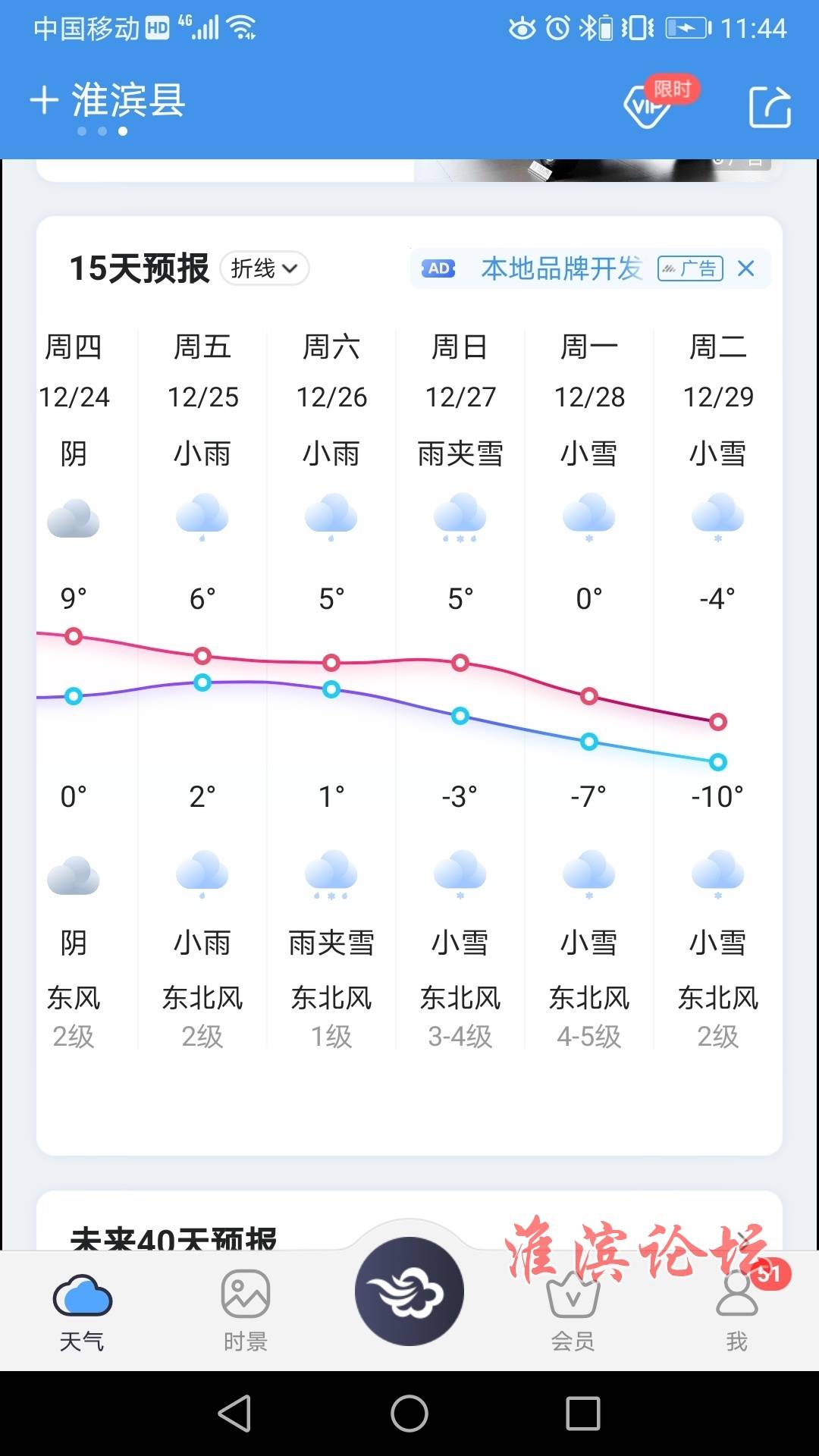Screen dimensions: 819x1456
Task: Open recent apps from the navigation bar
Action: click(583, 1414)
